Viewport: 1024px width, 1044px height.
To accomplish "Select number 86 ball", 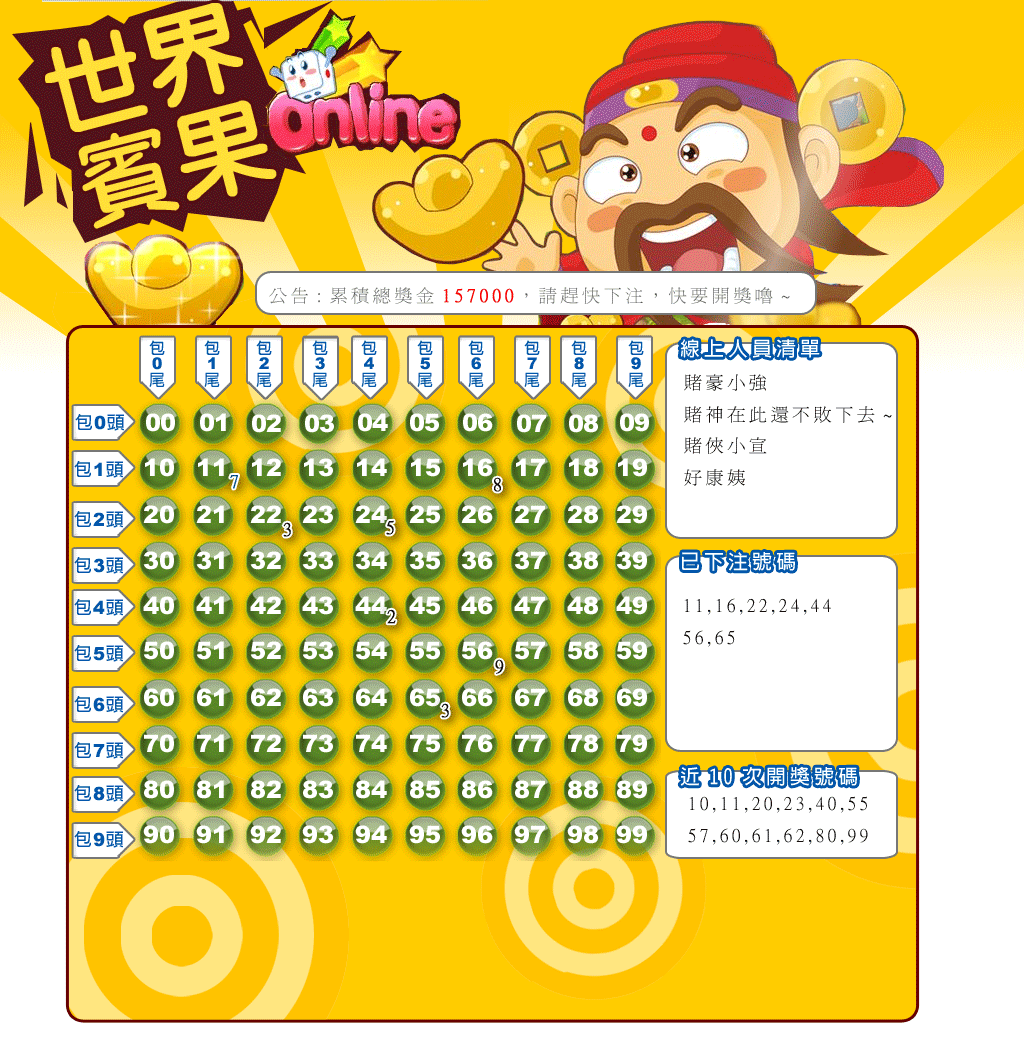I will pyautogui.click(x=478, y=790).
